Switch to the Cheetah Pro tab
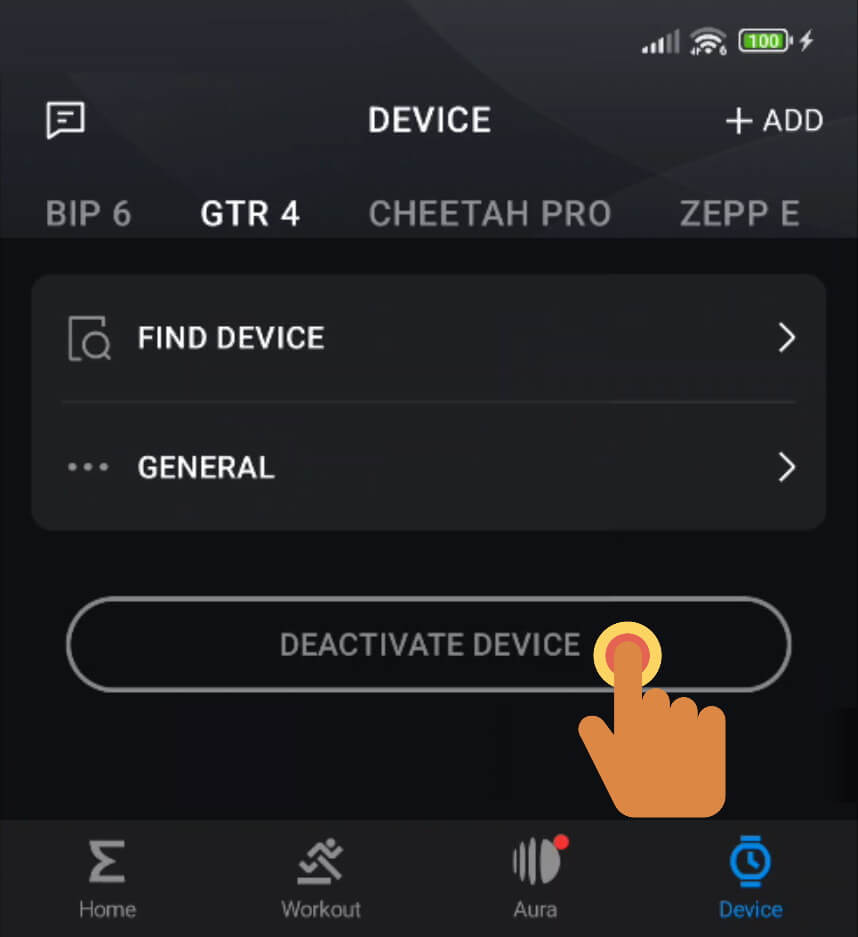The width and height of the screenshot is (858, 937). (489, 214)
